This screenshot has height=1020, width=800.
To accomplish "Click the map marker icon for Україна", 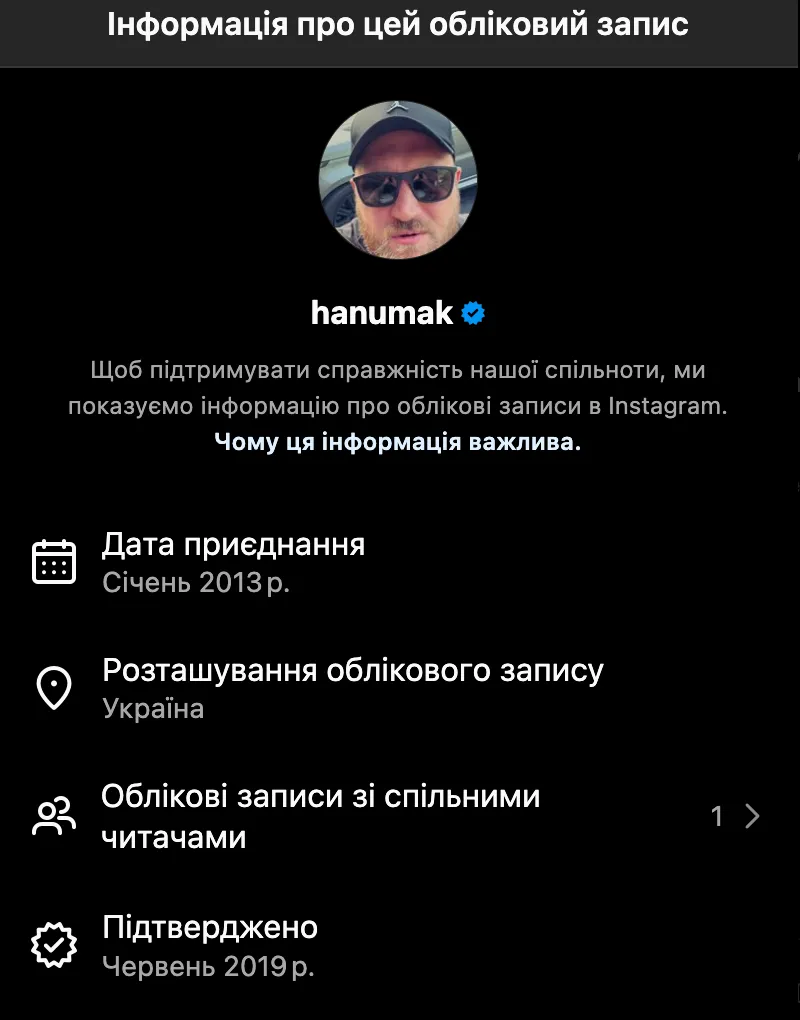I will pos(56,687).
